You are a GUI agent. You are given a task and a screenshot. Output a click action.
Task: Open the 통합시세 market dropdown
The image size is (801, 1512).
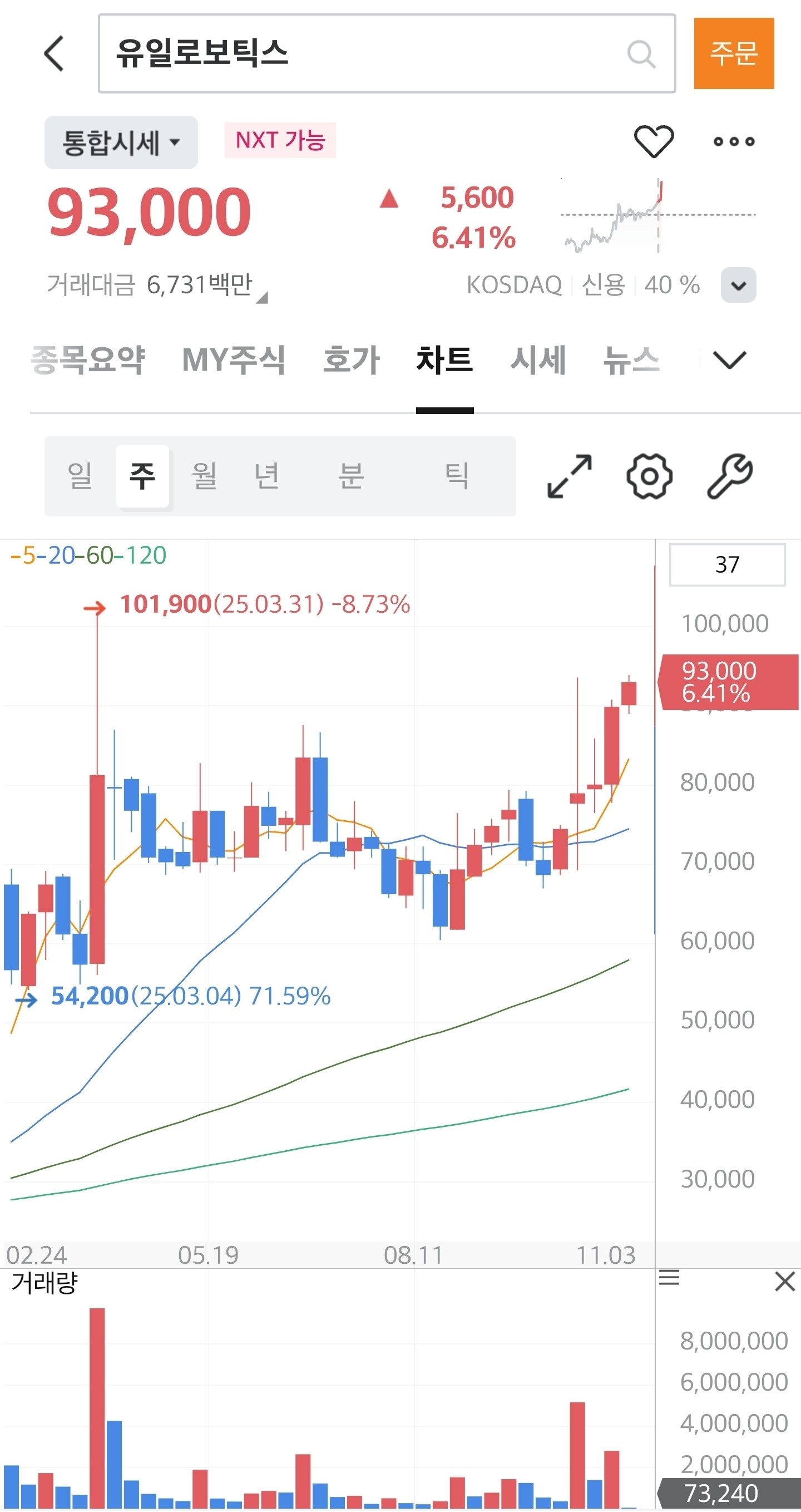pyautogui.click(x=121, y=142)
